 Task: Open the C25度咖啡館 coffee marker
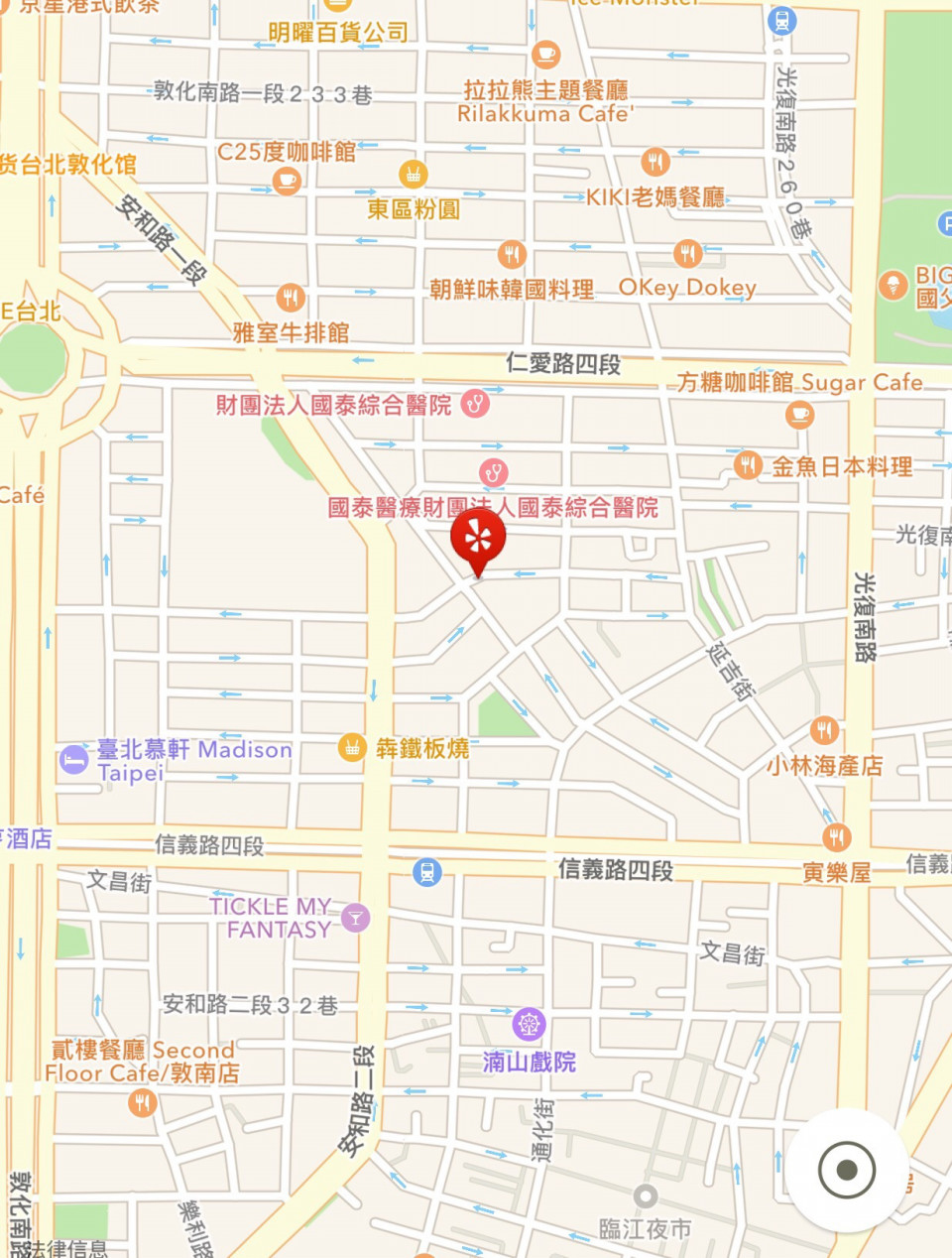[287, 181]
